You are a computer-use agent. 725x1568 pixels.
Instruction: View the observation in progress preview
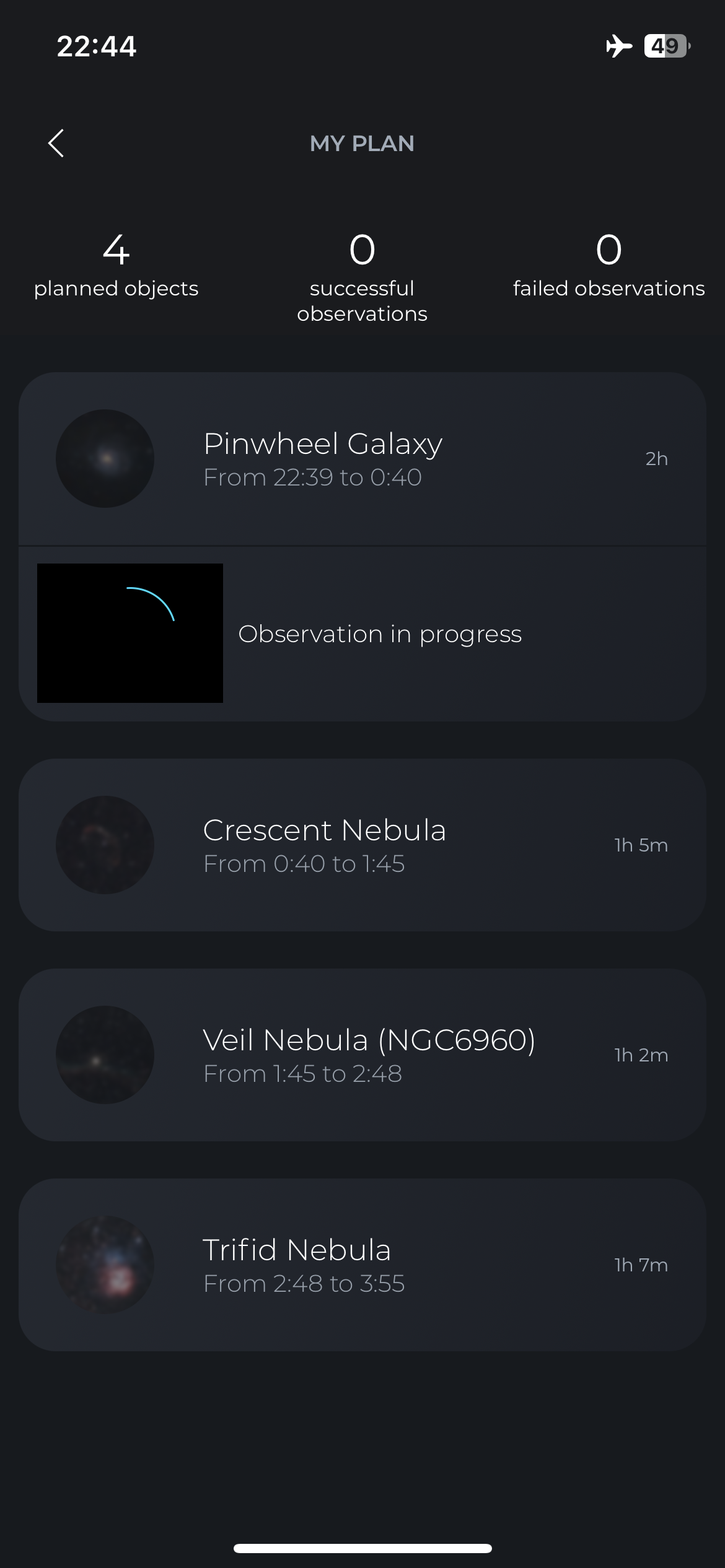[130, 633]
